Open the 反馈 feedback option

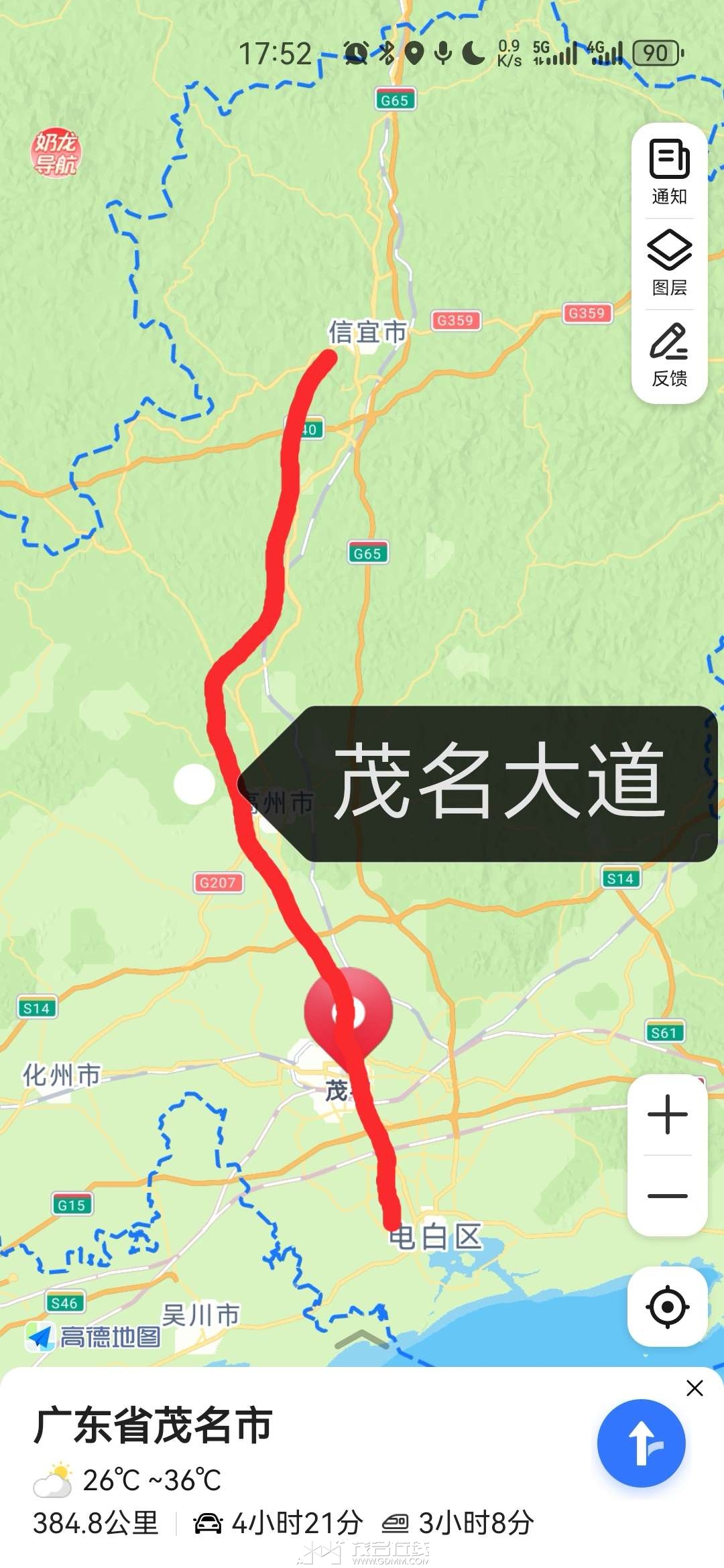point(669,354)
